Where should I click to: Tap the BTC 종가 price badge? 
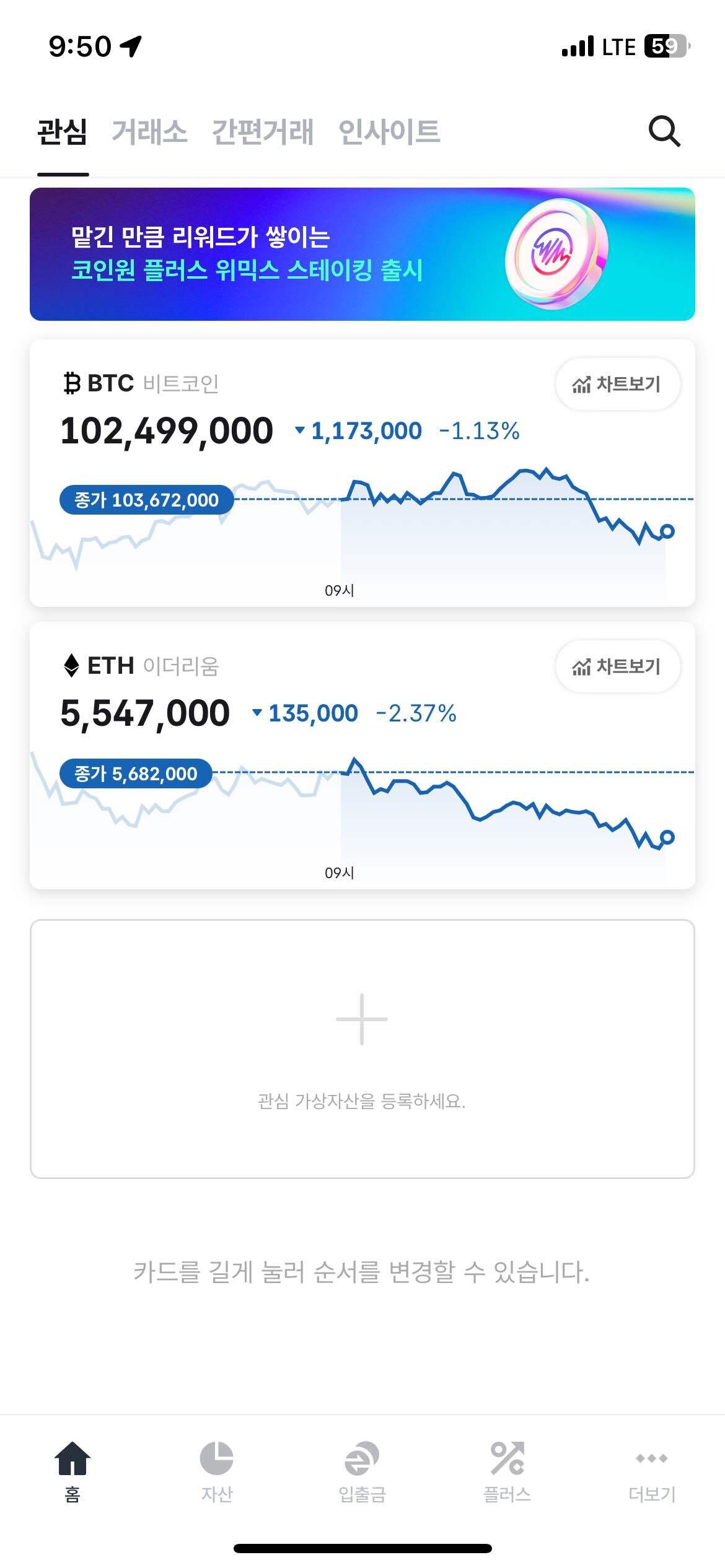146,499
